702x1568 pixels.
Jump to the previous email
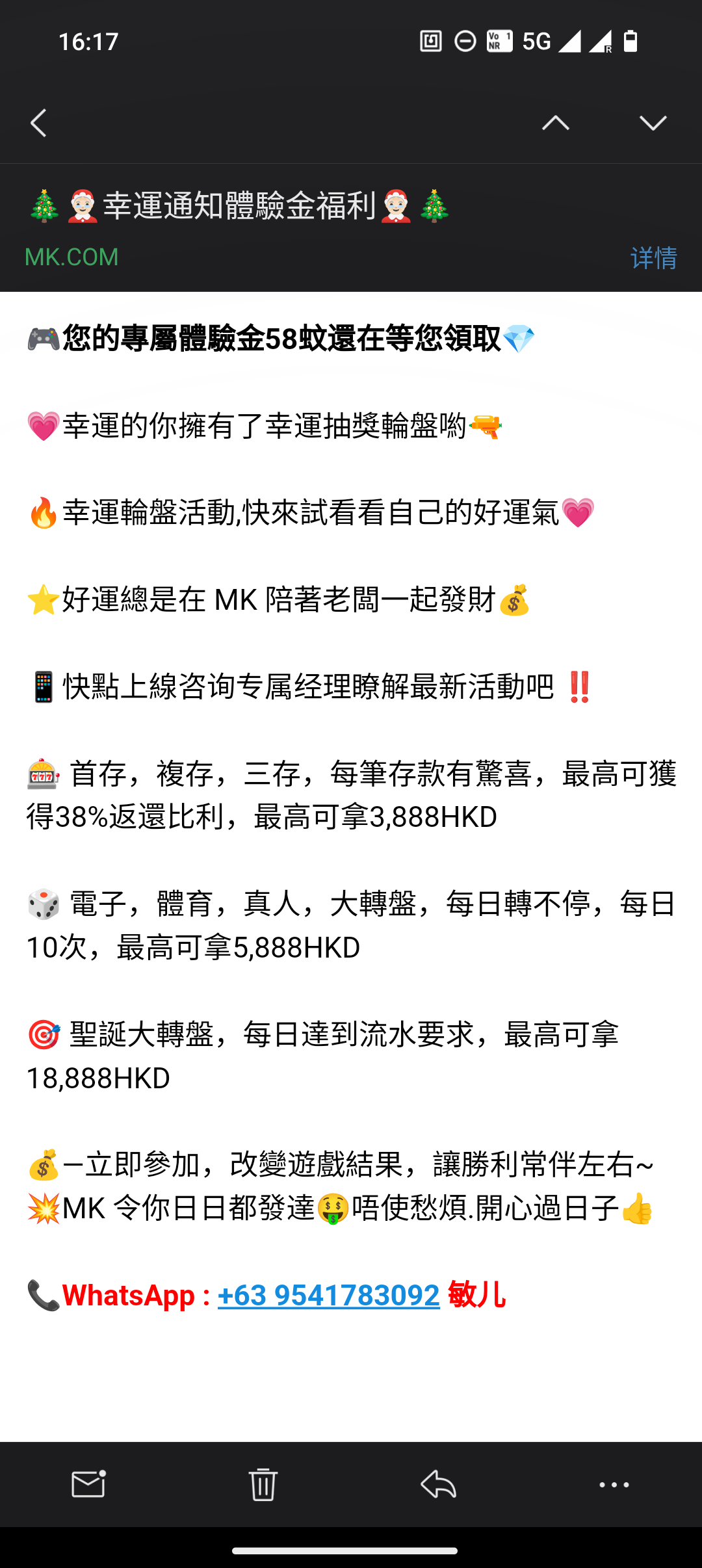pyautogui.click(x=556, y=123)
